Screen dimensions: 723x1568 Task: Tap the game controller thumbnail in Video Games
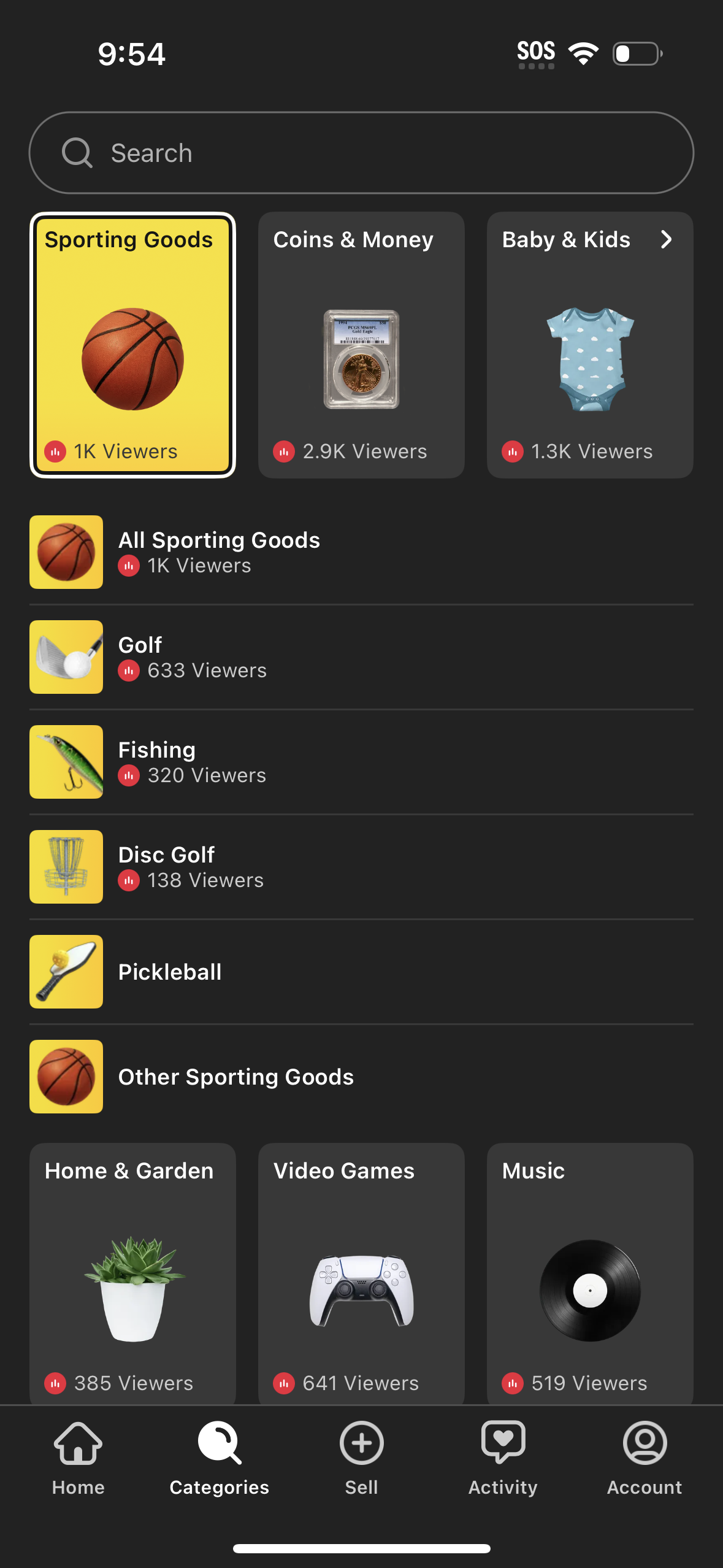click(x=361, y=1285)
